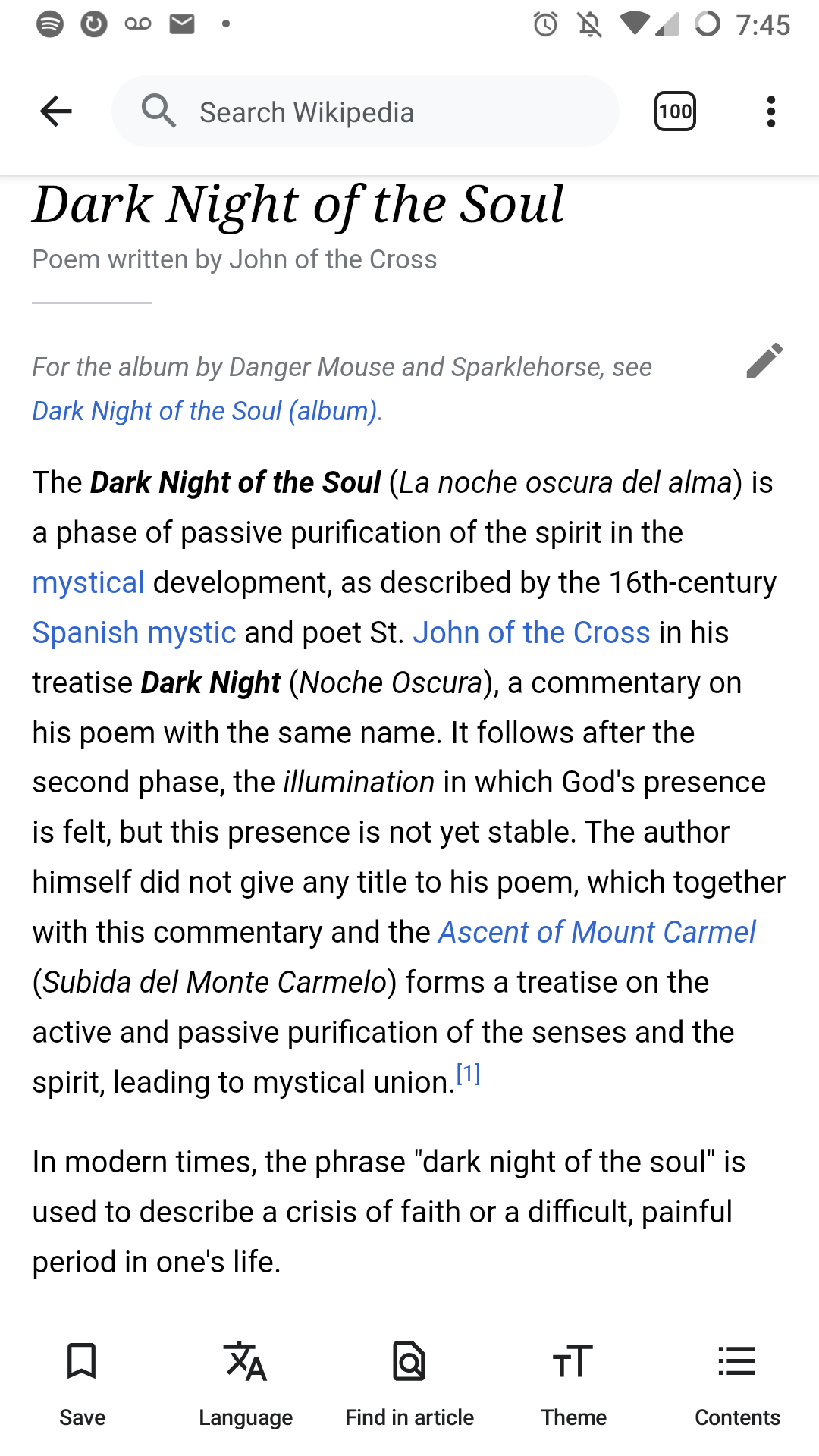This screenshot has width=819, height=1456.
Task: Visit the John of the Cross article
Action: coord(531,632)
